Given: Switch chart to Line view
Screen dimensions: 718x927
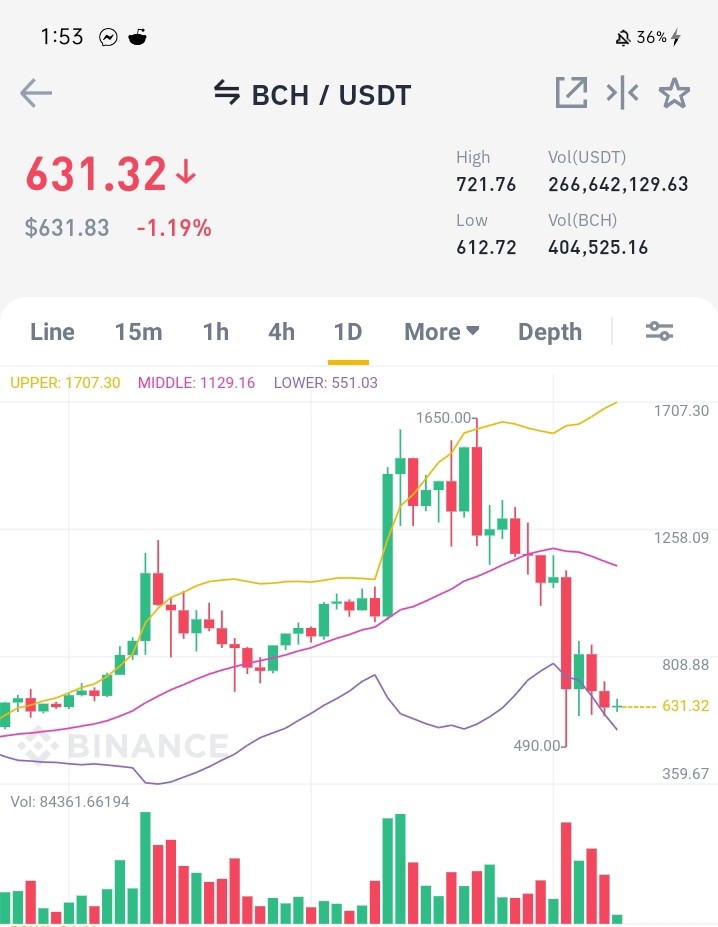Looking at the screenshot, I should pos(52,332).
